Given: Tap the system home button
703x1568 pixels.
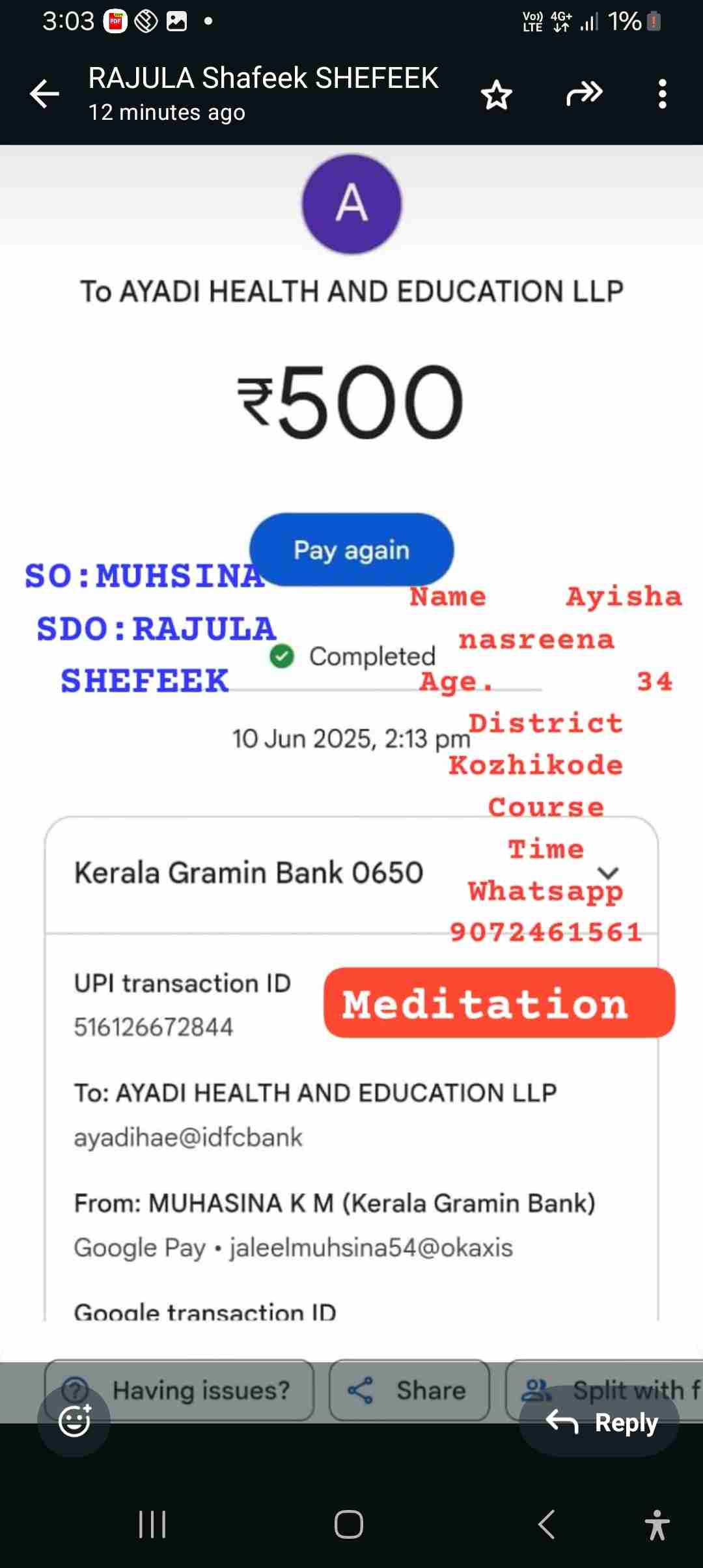Looking at the screenshot, I should 349,1524.
